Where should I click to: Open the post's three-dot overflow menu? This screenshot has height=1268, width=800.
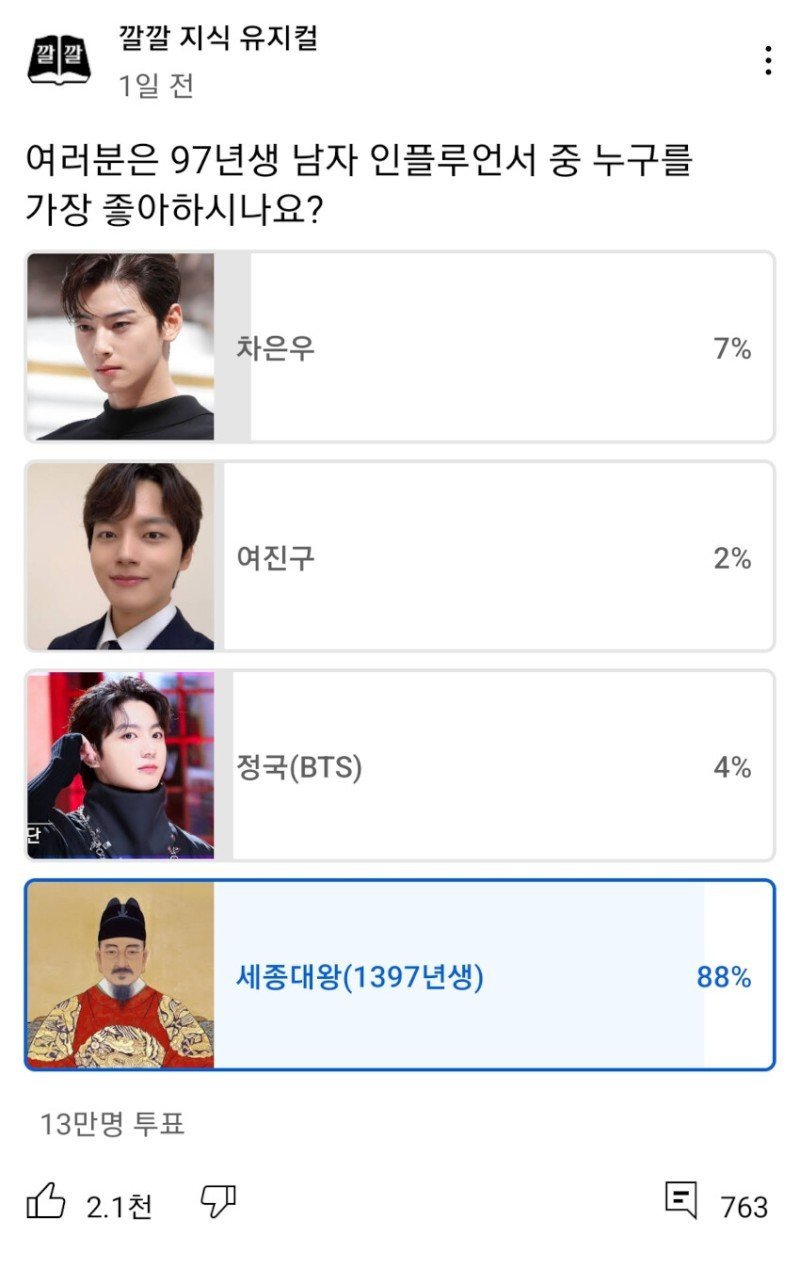click(x=768, y=61)
